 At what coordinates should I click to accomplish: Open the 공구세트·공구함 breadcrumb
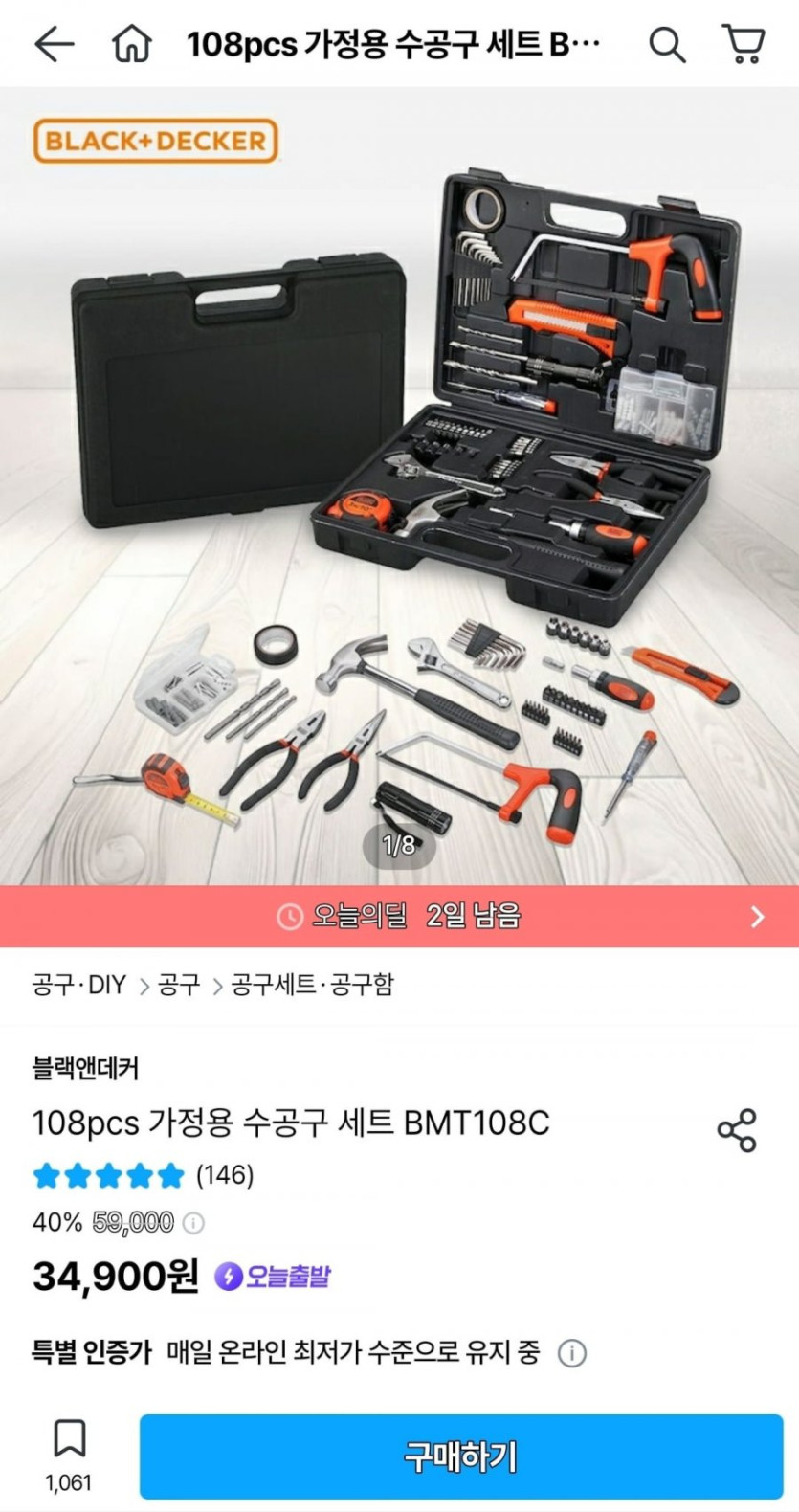312,985
